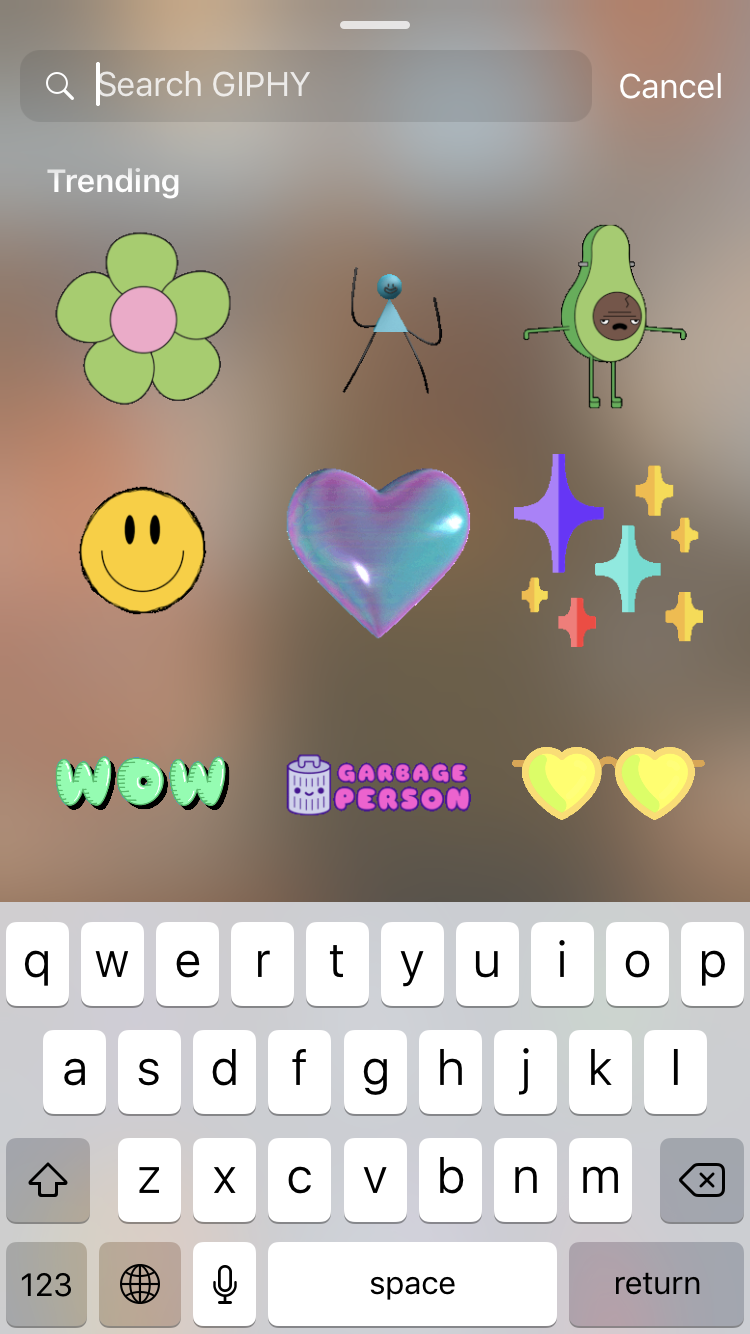
Task: Switch to the 123 numeric keyboard
Action: 47,1284
